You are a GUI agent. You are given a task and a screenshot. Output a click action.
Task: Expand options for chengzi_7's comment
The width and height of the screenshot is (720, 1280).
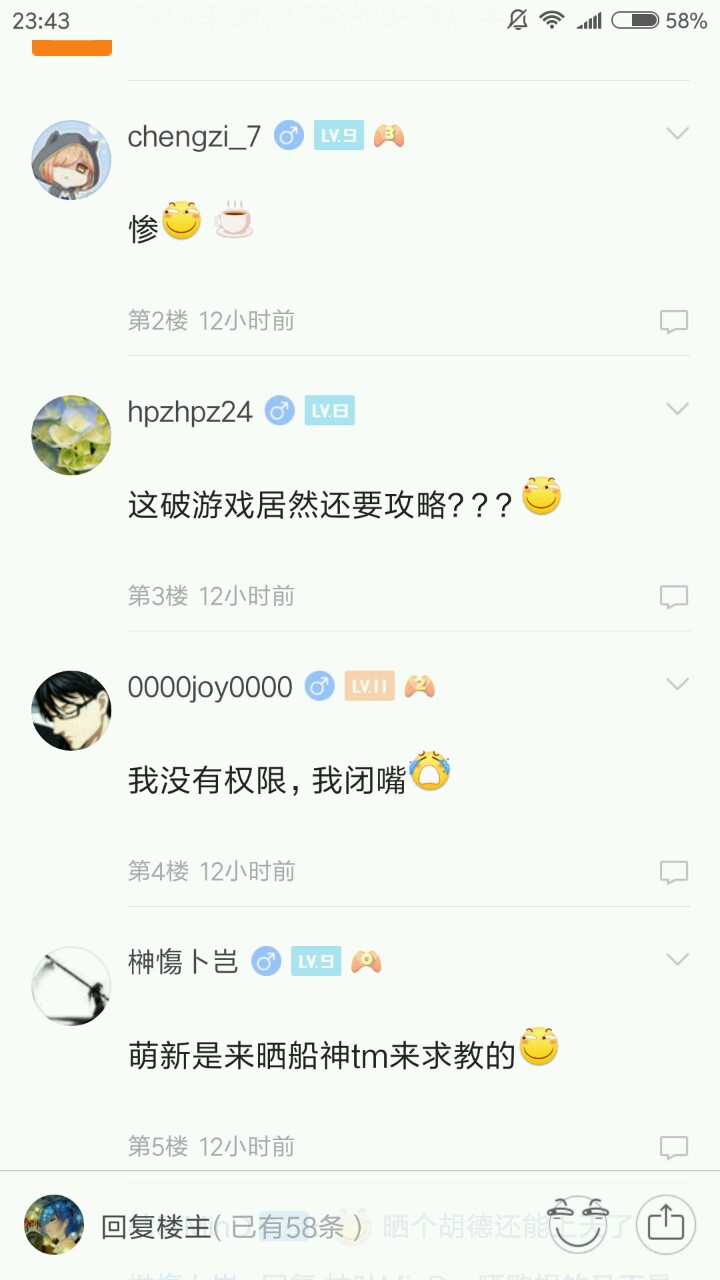tap(678, 134)
